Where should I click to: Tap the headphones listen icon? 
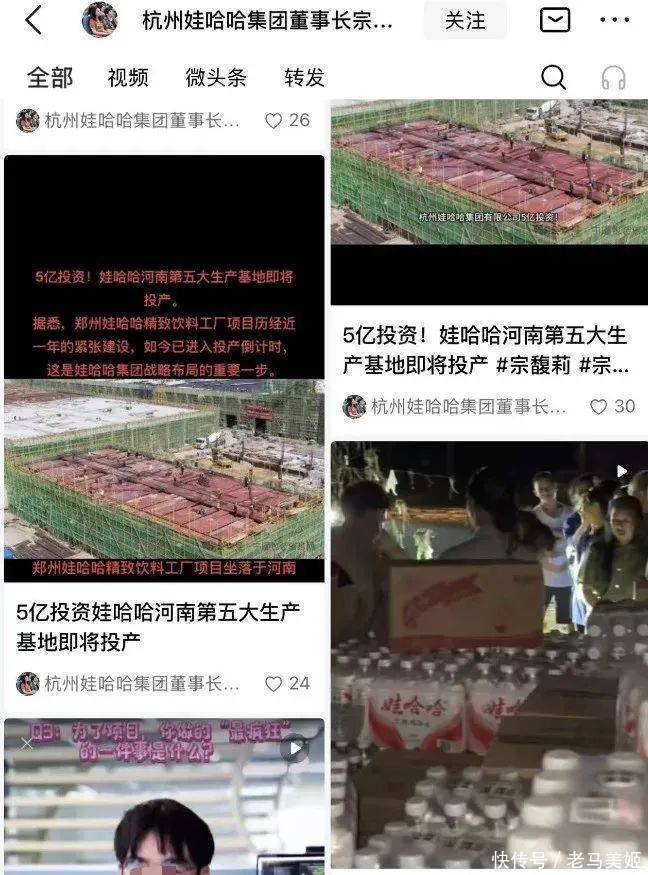pyautogui.click(x=613, y=77)
